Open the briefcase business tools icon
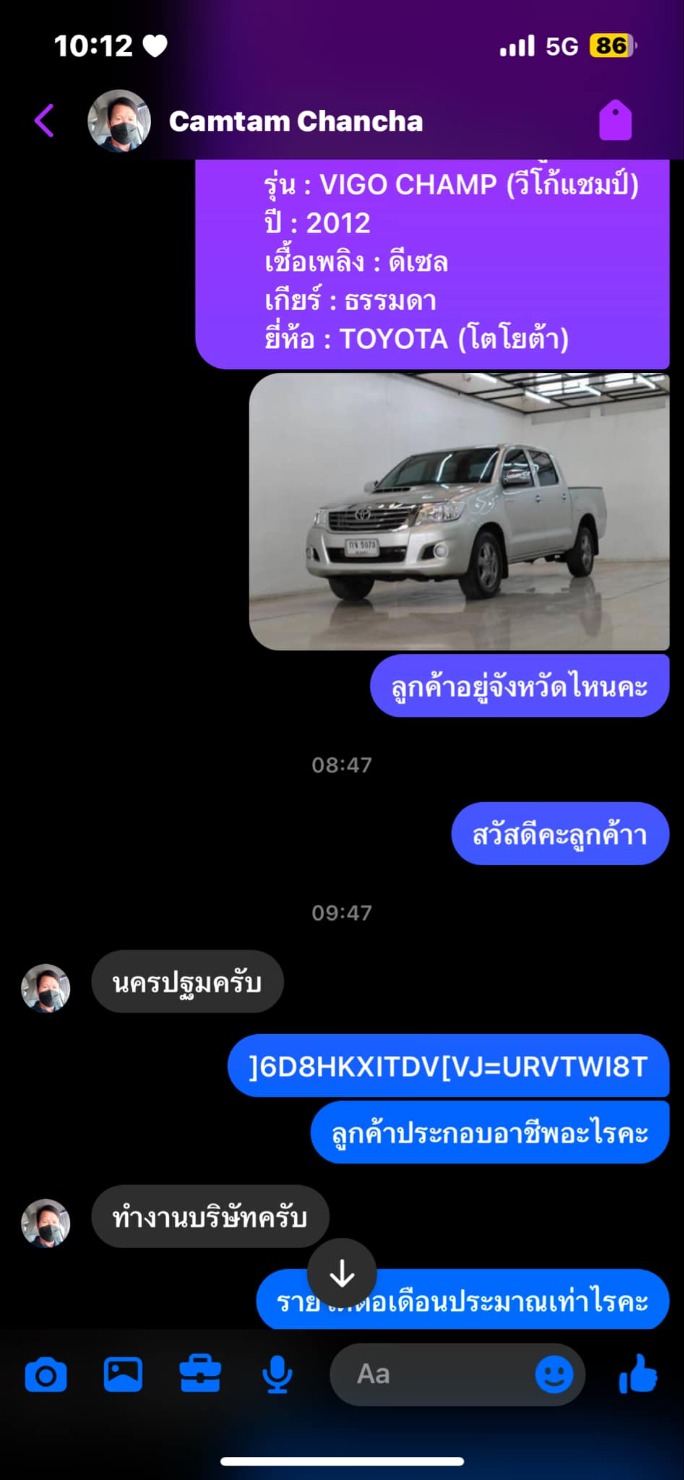 coord(200,1374)
